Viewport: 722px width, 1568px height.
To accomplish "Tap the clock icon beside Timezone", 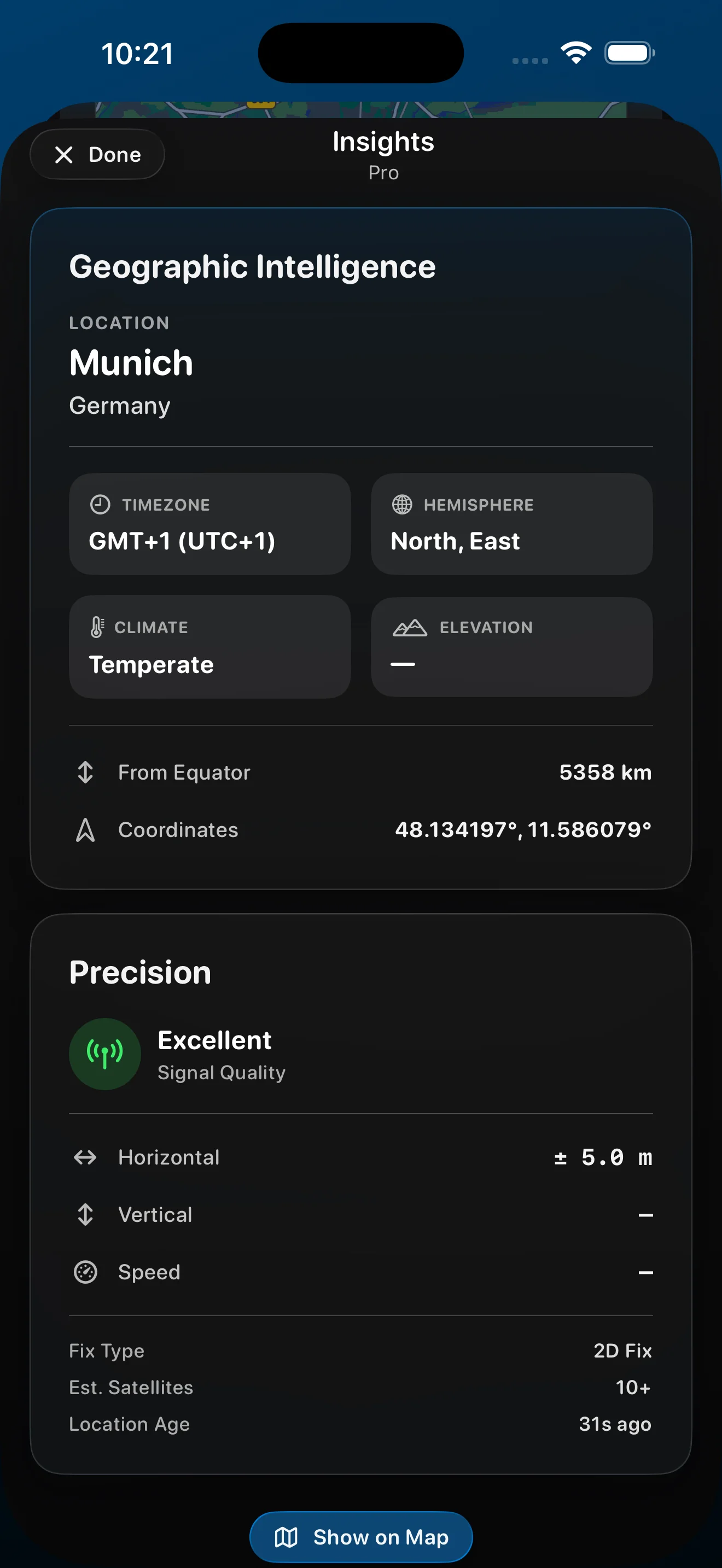I will click(100, 504).
